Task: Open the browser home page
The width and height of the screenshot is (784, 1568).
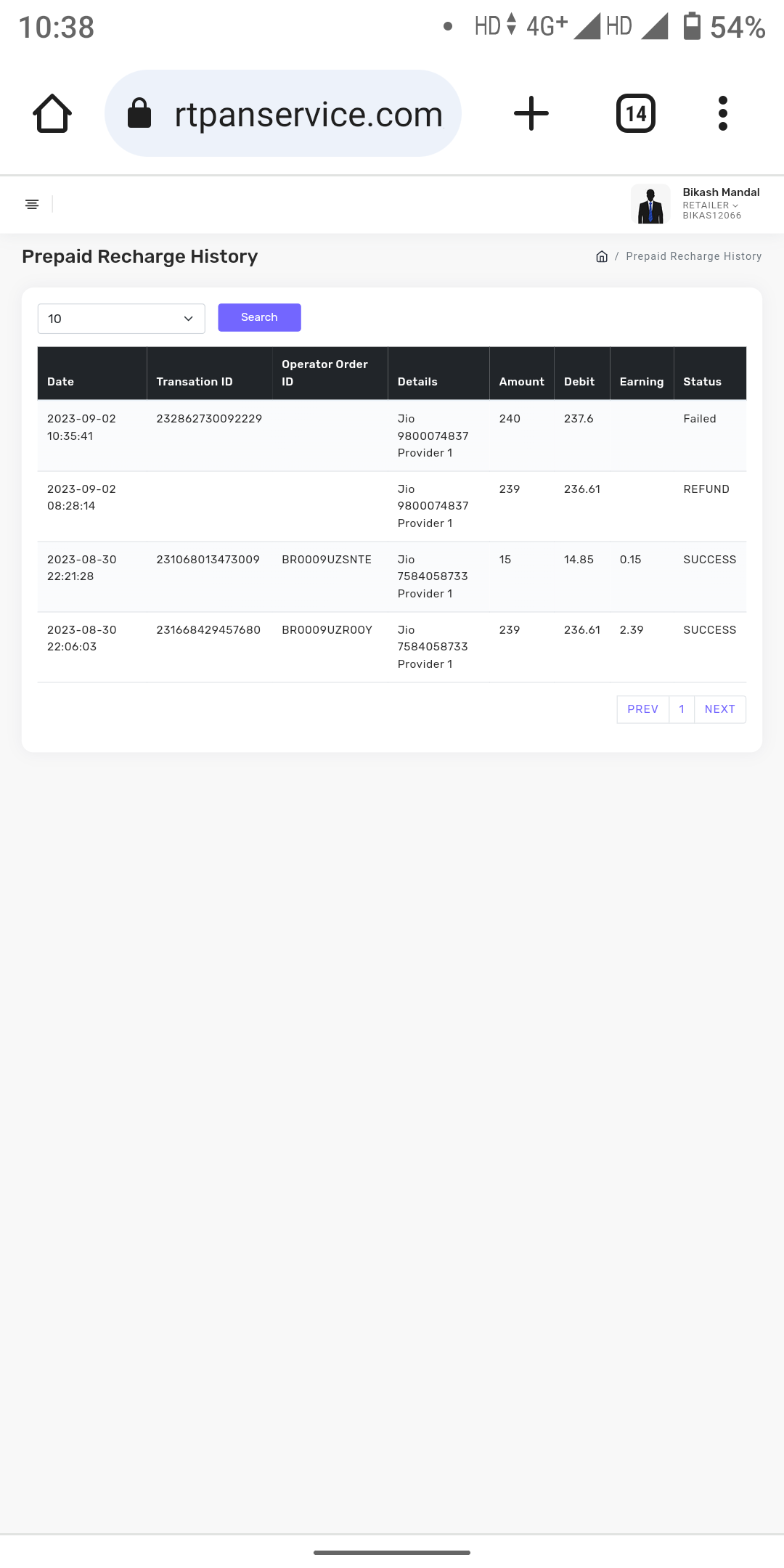Action: 52,113
